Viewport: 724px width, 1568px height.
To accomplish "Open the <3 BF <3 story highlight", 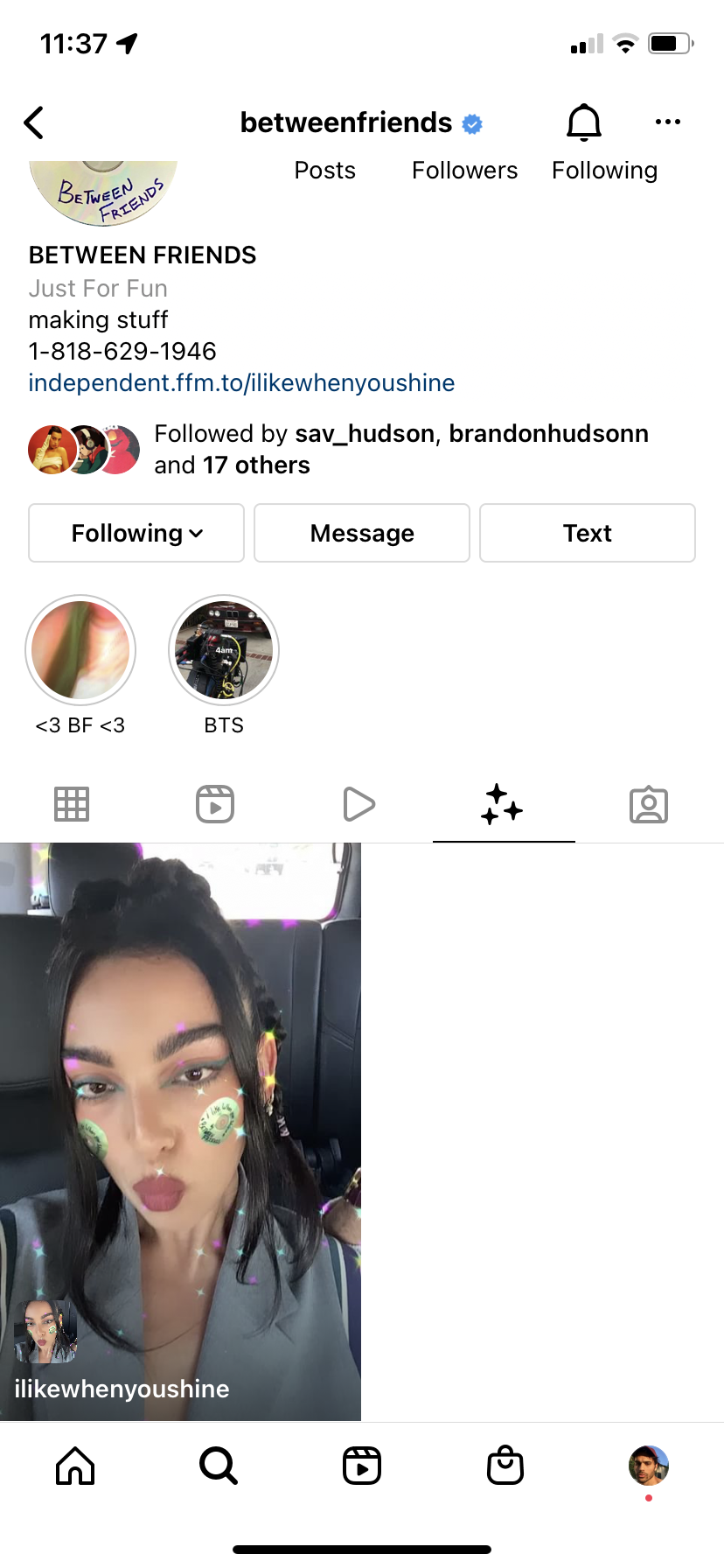I will (80, 650).
